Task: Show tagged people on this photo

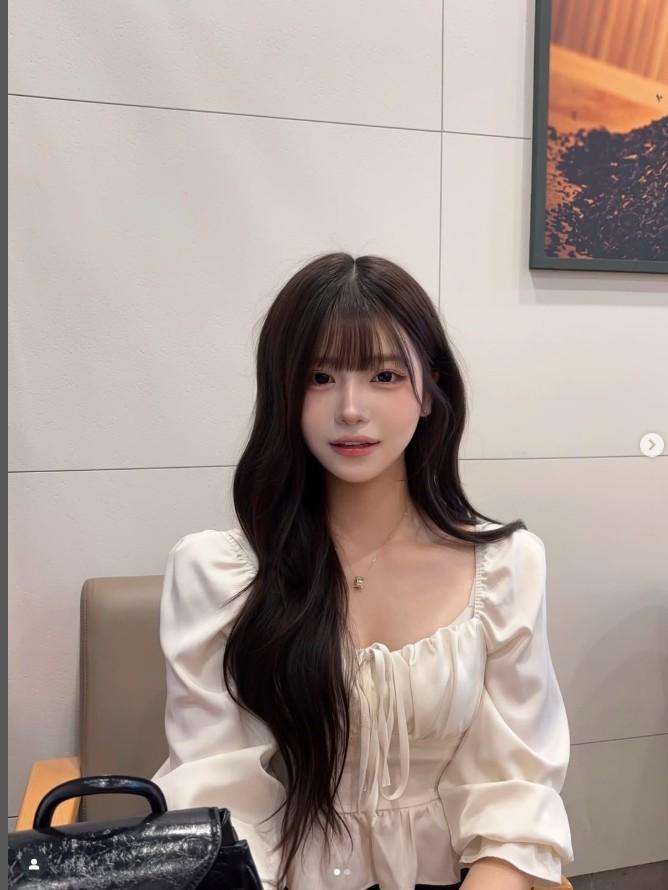Action: click(x=34, y=864)
